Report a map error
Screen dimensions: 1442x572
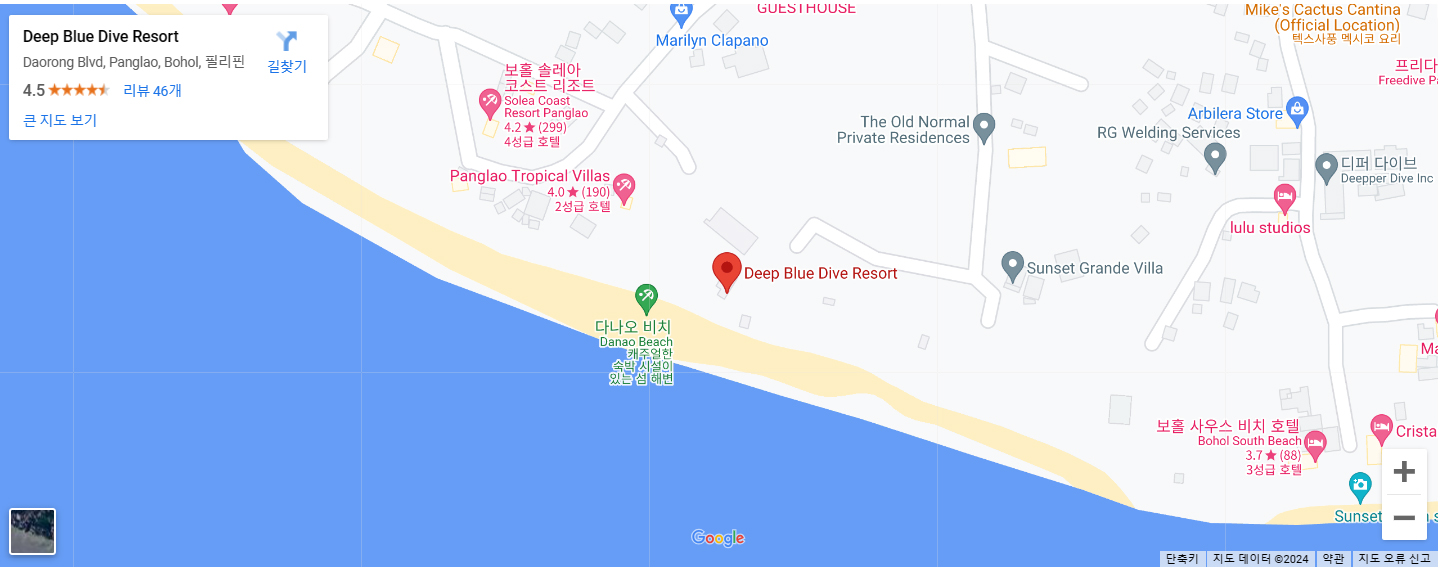pos(1393,559)
